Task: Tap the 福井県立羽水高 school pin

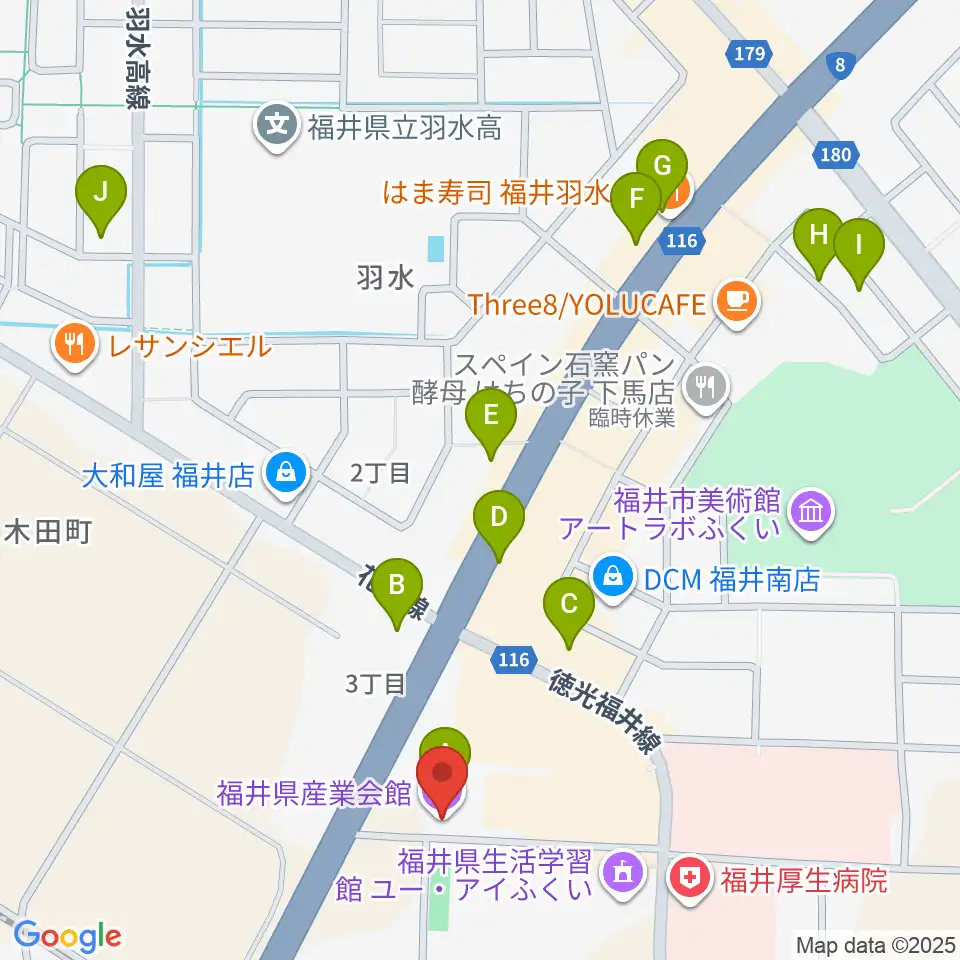Action: pos(277,126)
